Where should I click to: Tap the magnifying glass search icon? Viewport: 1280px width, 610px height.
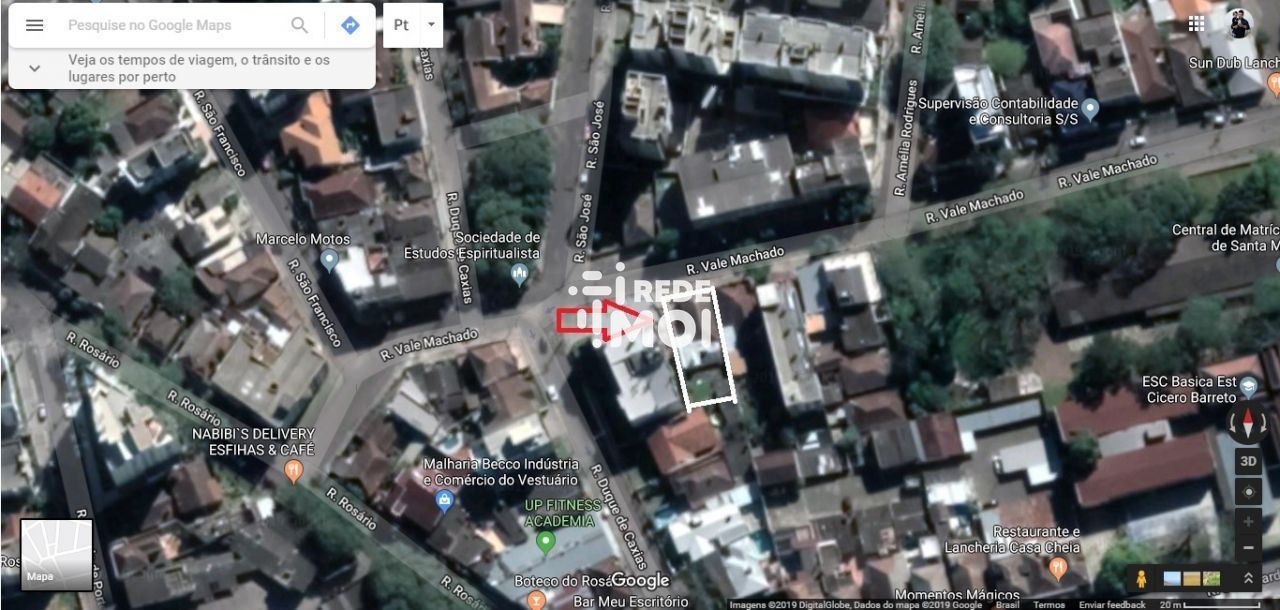pos(299,25)
